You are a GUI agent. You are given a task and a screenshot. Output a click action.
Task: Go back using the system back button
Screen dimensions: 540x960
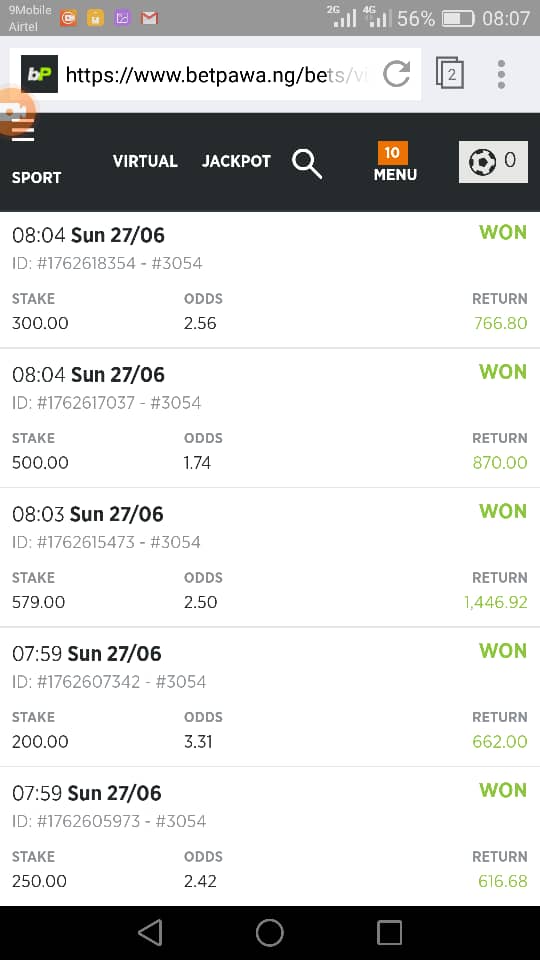[x=151, y=932]
